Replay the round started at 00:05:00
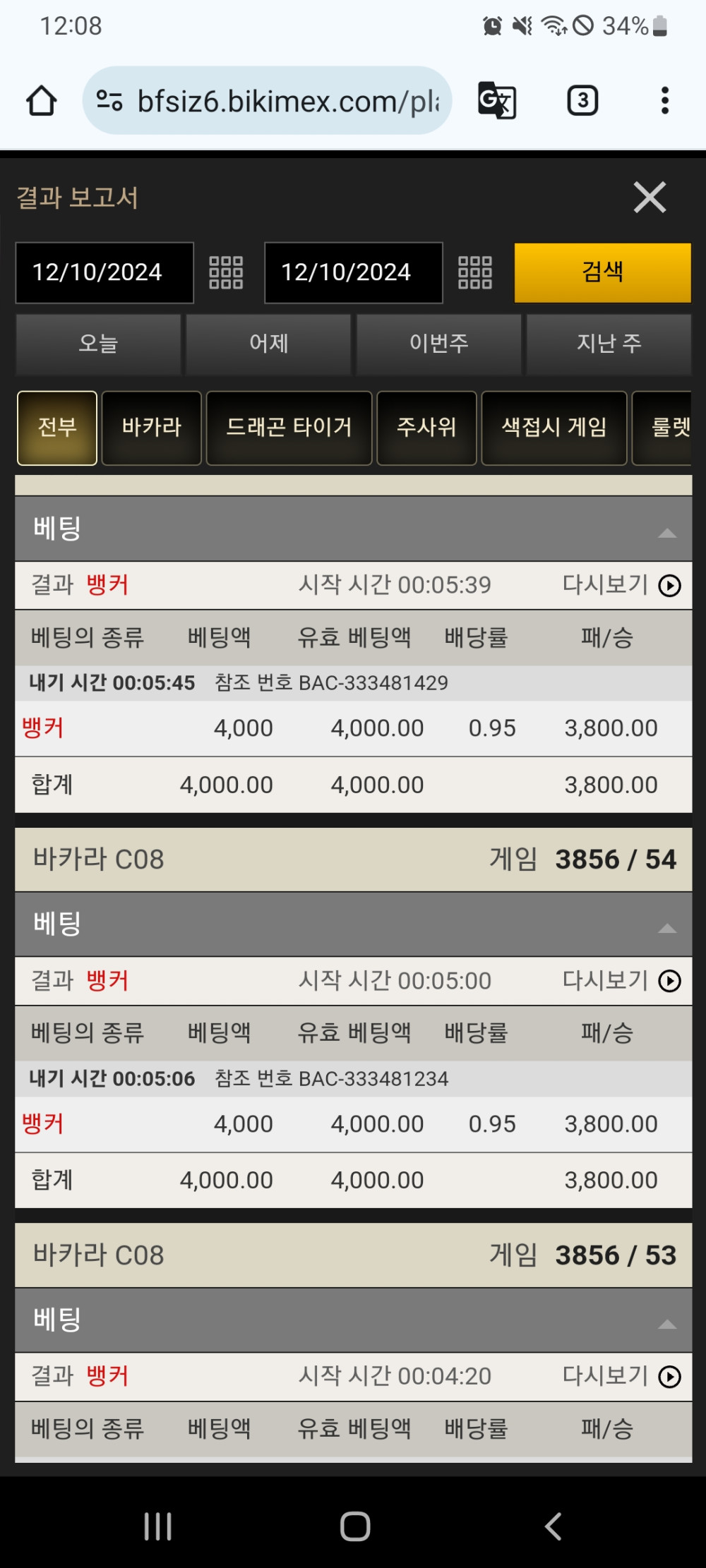Screen dimensions: 706x1568 pyautogui.click(x=669, y=981)
